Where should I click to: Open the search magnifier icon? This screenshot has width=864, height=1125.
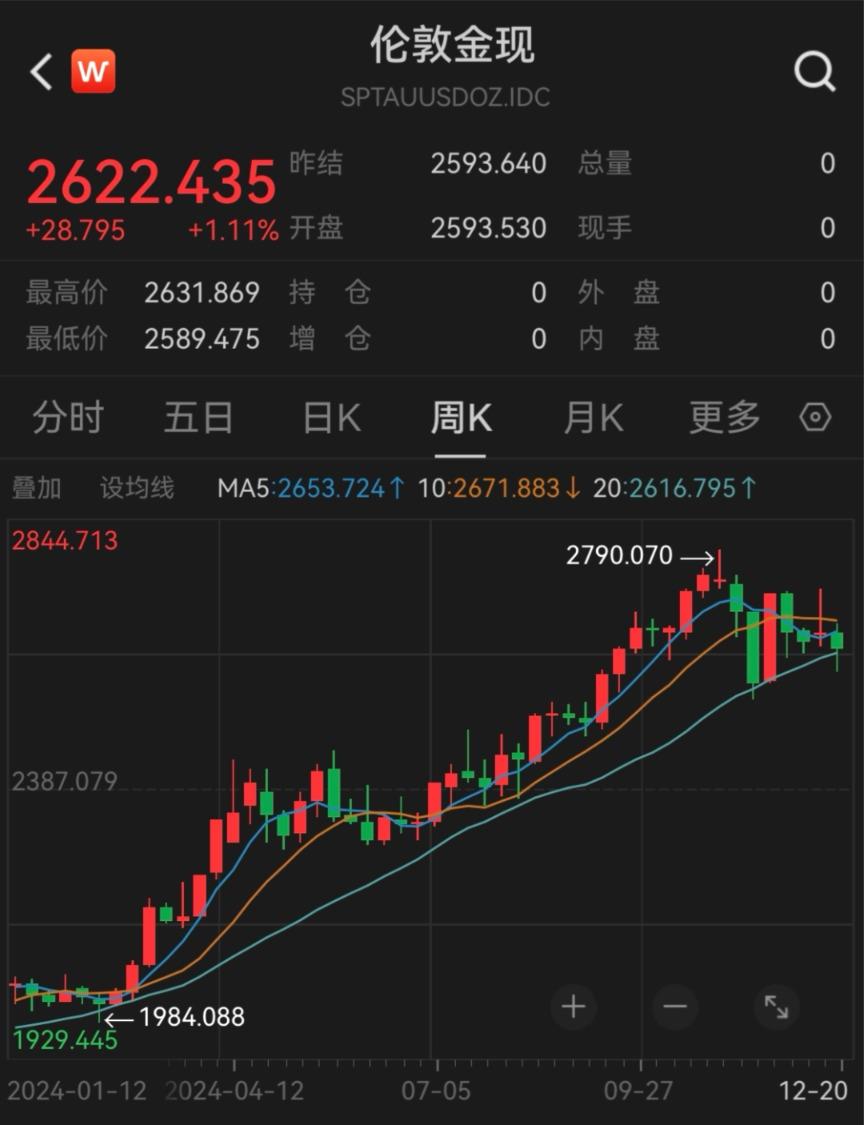click(814, 72)
